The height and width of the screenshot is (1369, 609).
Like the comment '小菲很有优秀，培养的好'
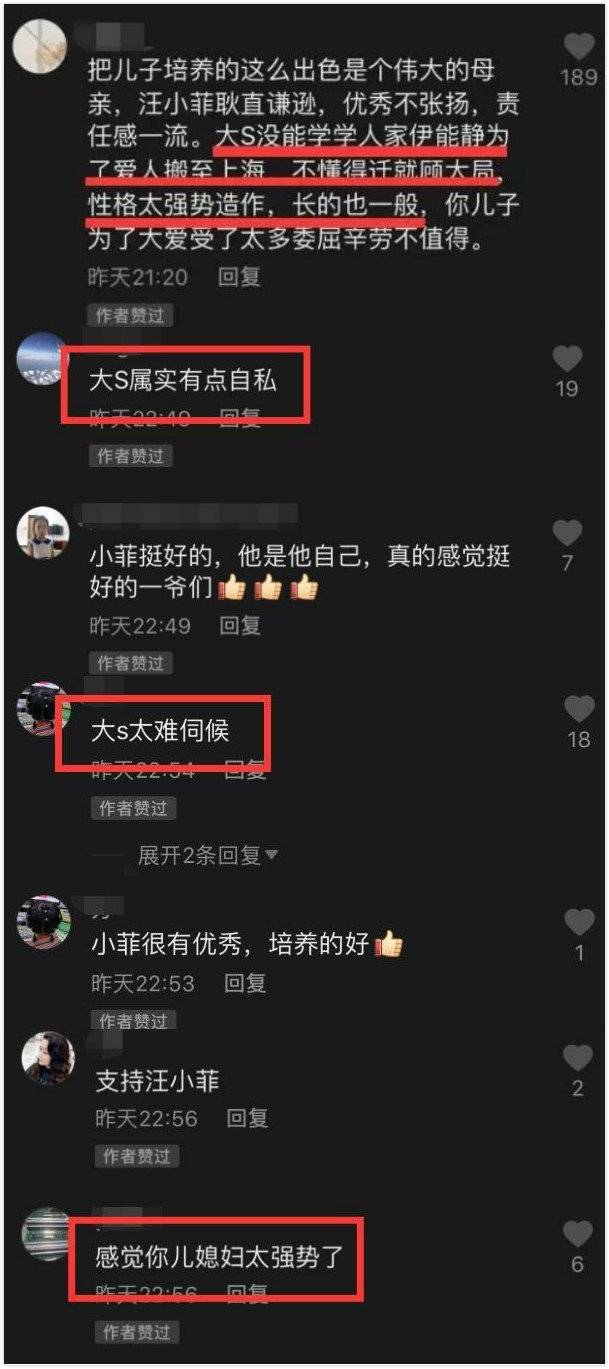pos(579,922)
